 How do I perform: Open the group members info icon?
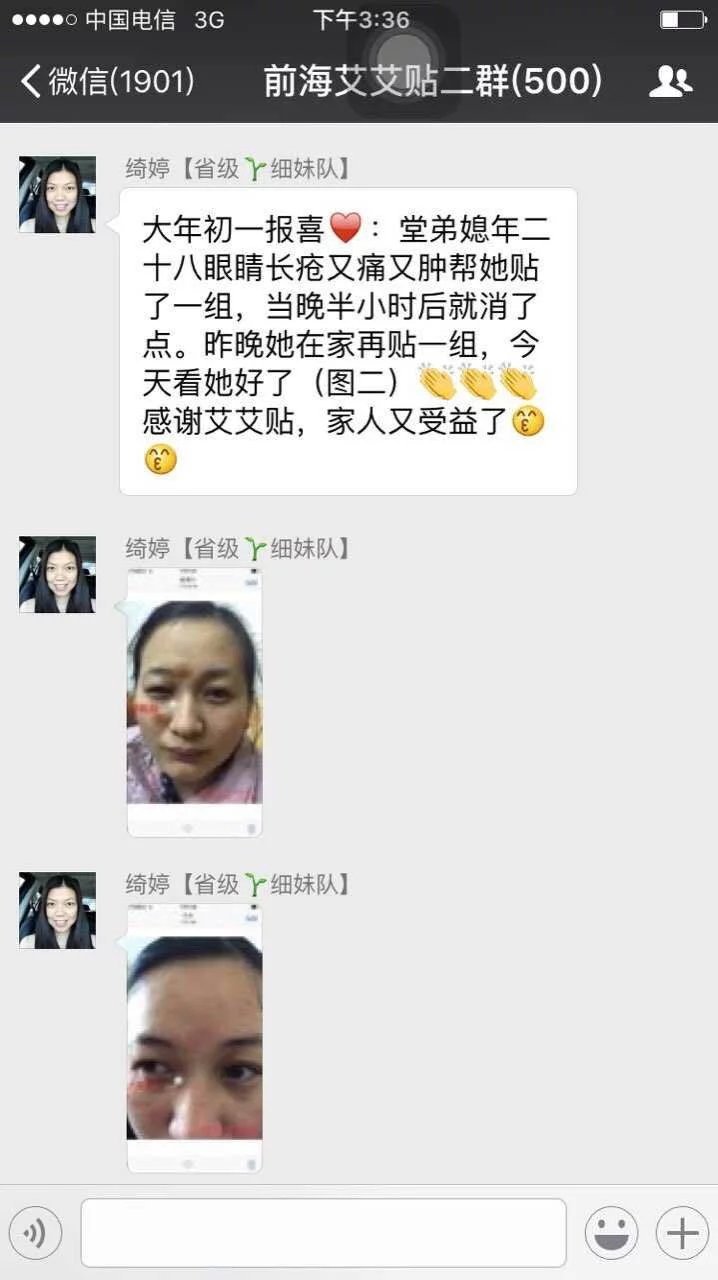pyautogui.click(x=670, y=81)
